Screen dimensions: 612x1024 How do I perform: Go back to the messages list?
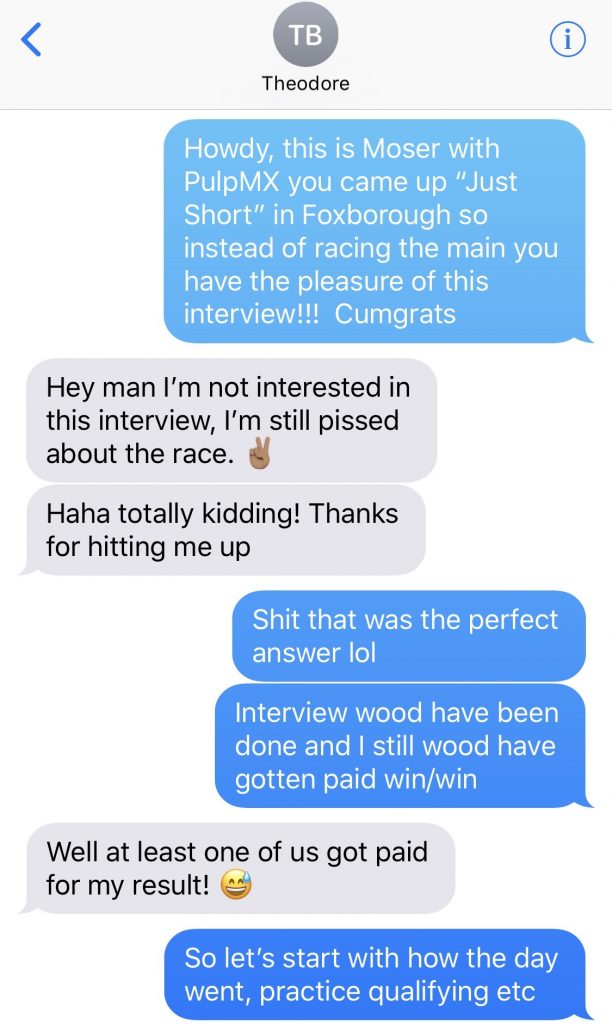coord(32,40)
